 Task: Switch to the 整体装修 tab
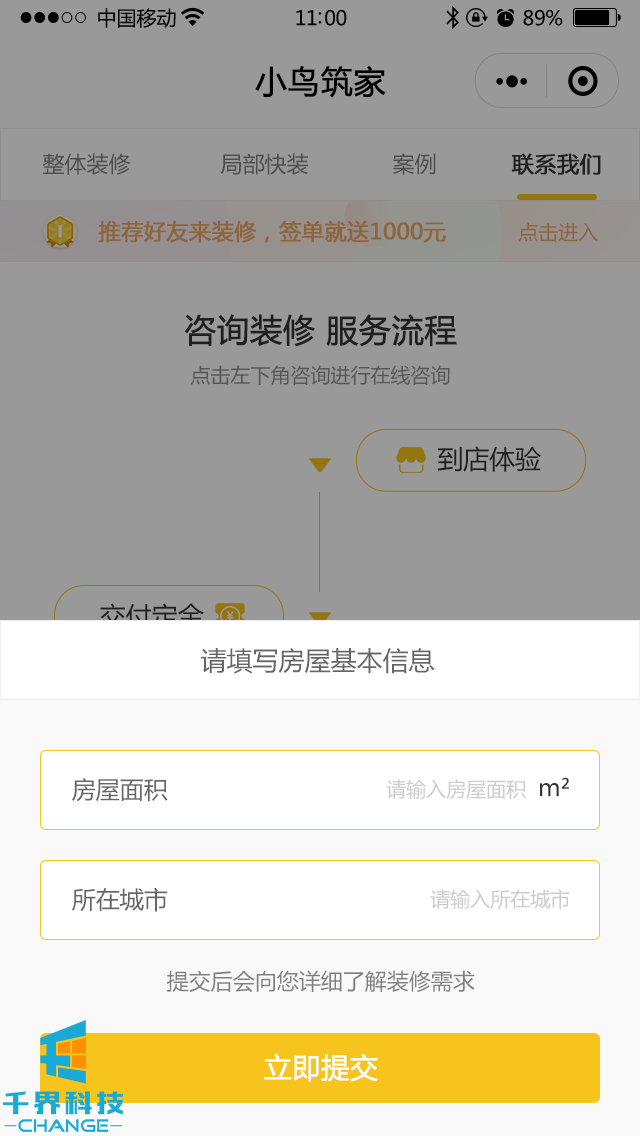86,165
